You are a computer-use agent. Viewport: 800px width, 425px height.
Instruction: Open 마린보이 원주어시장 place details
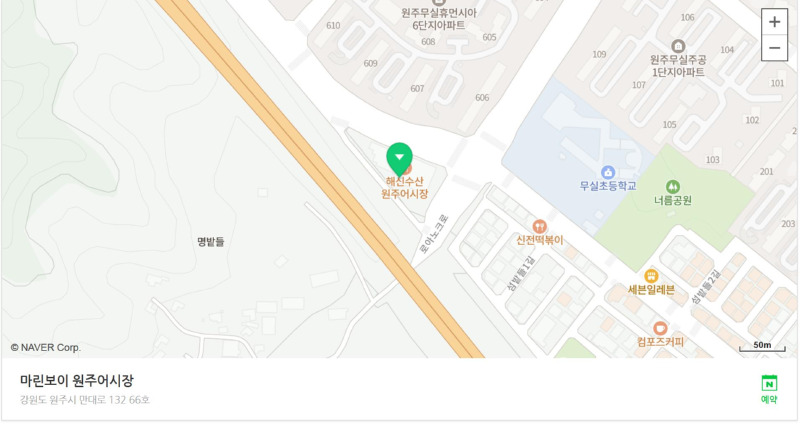(77, 381)
